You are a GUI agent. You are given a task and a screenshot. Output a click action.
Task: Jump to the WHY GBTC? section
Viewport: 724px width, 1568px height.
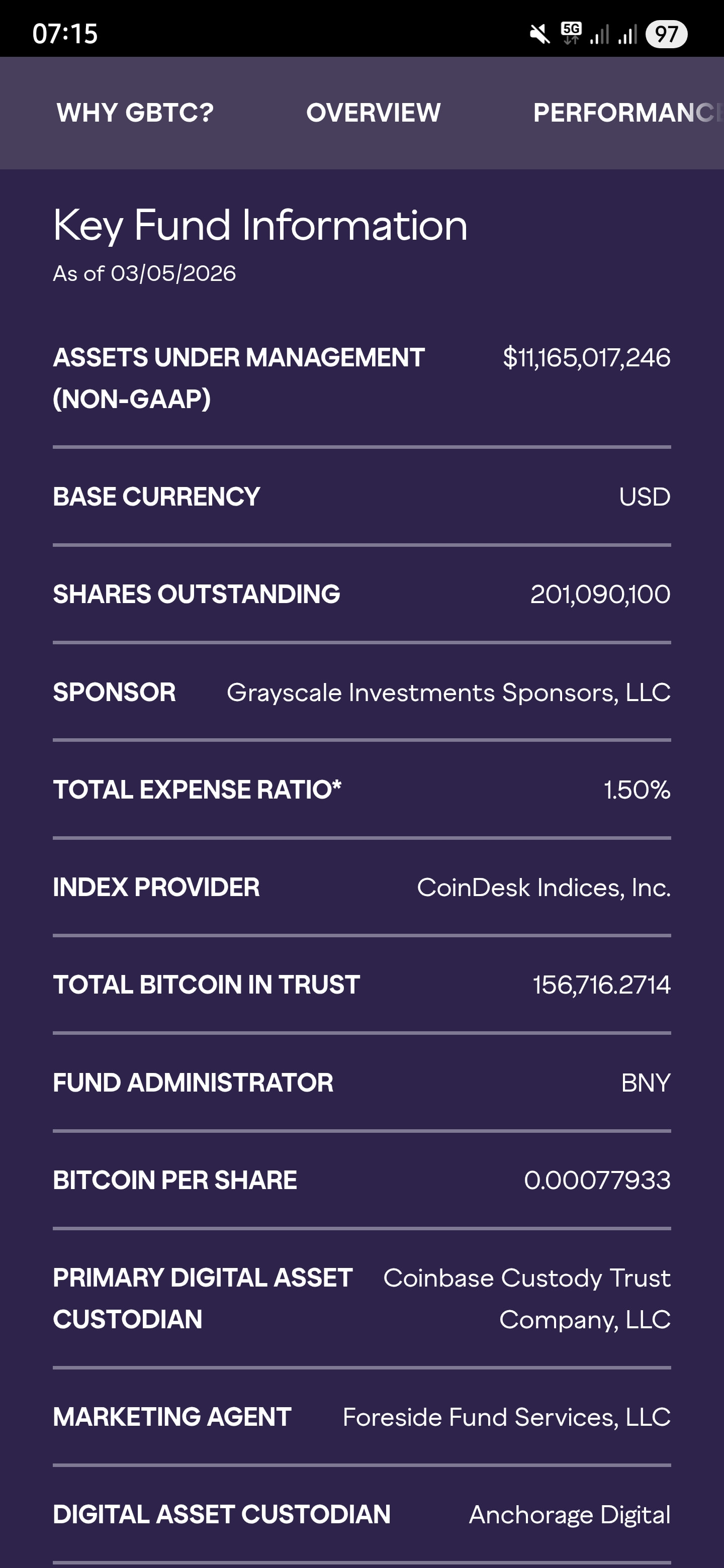click(x=135, y=113)
